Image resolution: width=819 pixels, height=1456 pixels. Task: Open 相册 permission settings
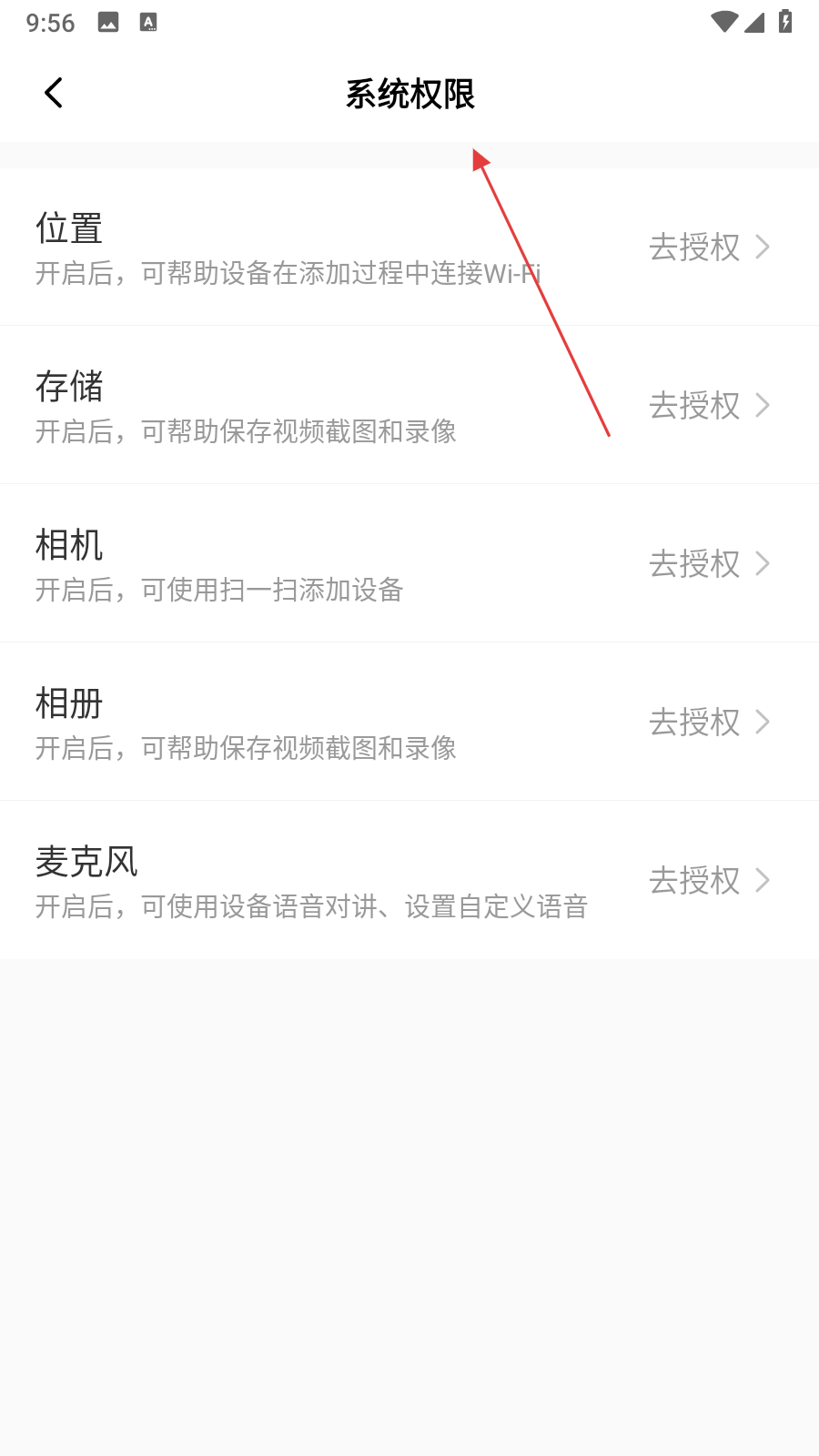tap(708, 723)
